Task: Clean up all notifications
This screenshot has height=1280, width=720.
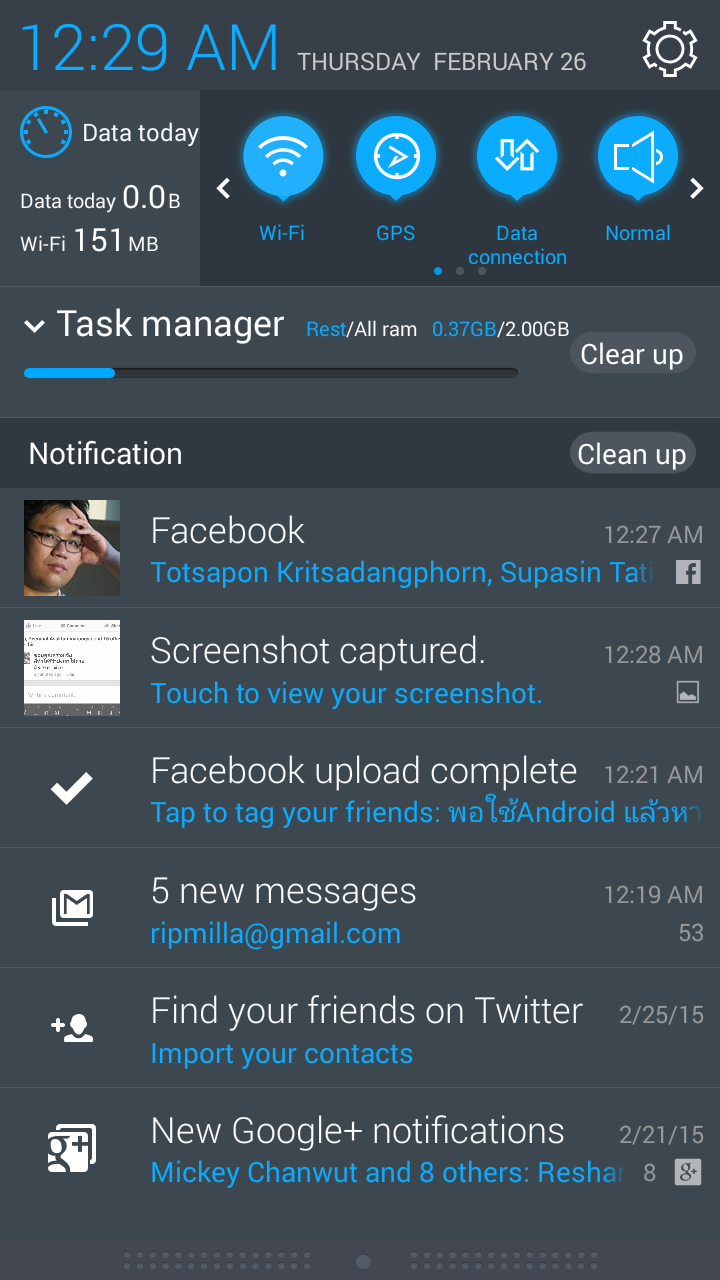Action: point(632,454)
